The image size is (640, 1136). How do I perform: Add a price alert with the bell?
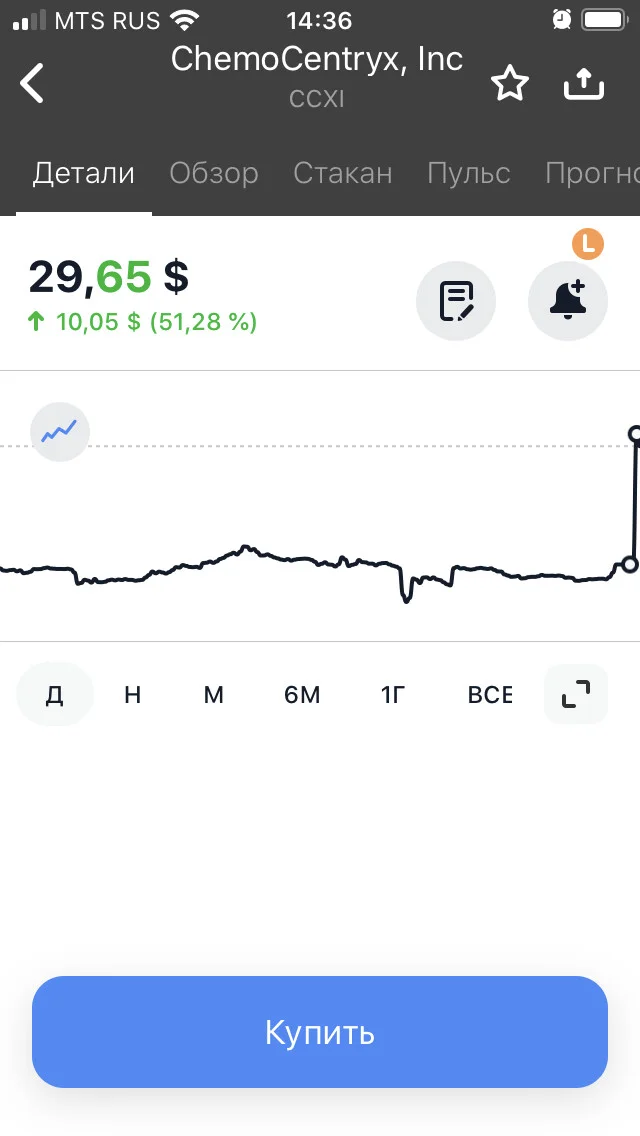(x=568, y=301)
